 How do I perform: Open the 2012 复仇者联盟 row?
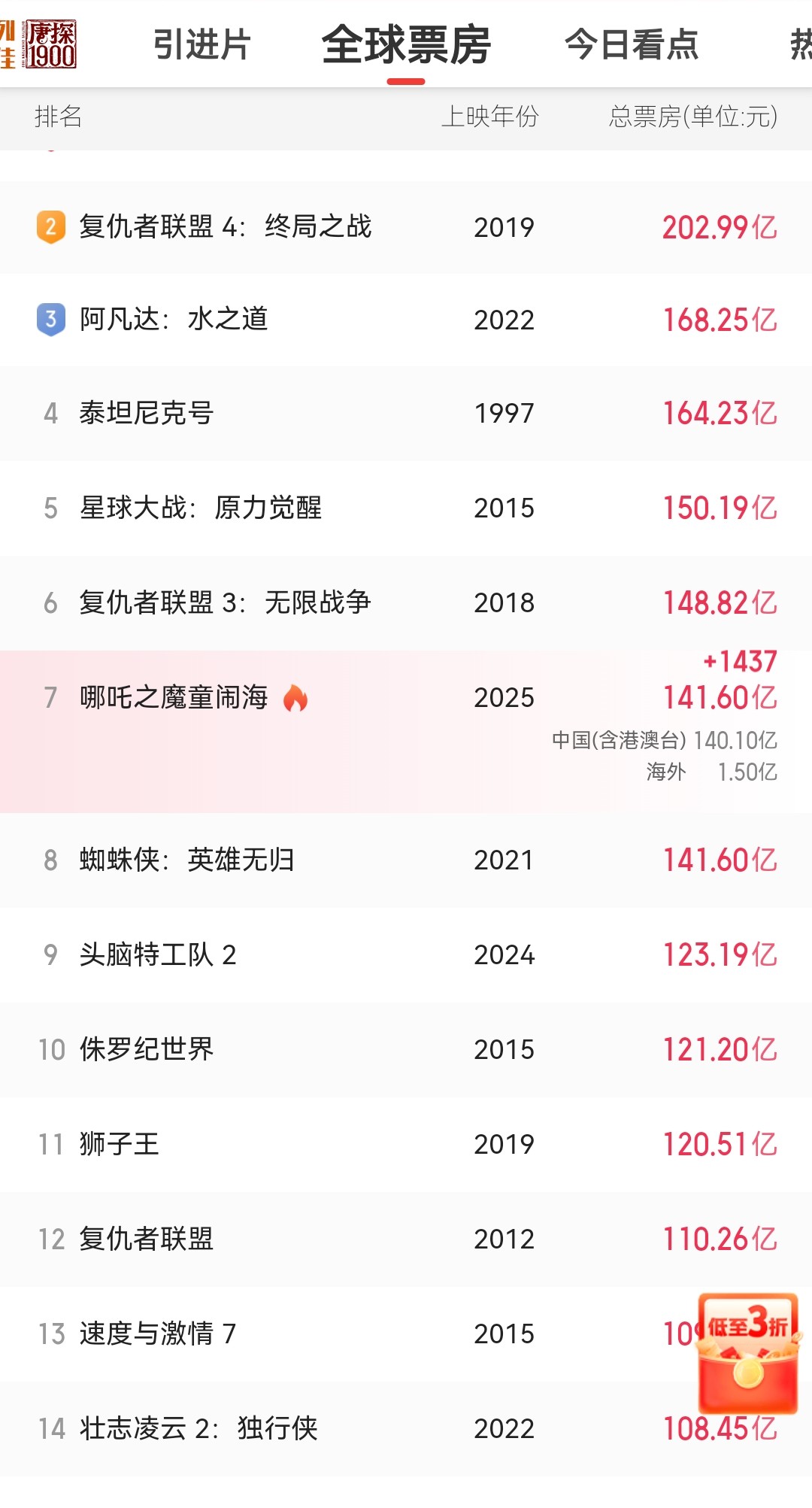tap(406, 1239)
